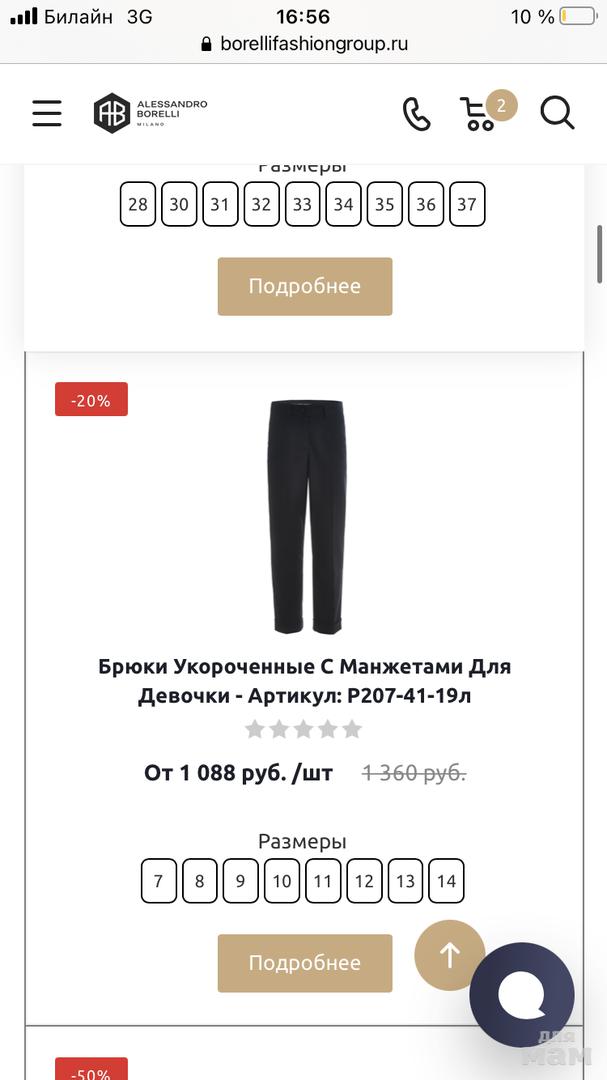Jump back to top with arrow button
This screenshot has width=607, height=1080.
point(449,955)
